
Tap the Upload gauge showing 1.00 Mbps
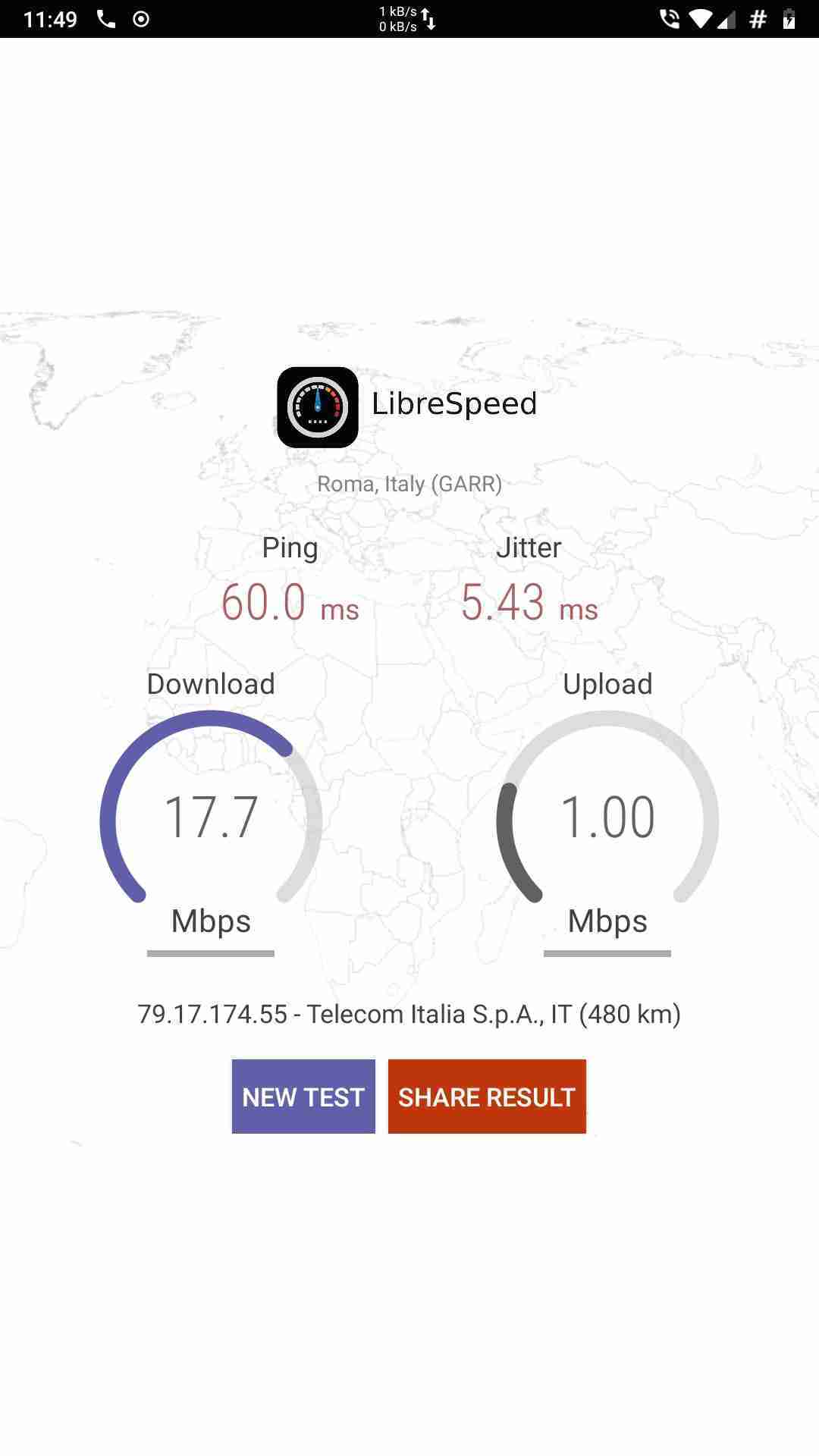pos(607,816)
